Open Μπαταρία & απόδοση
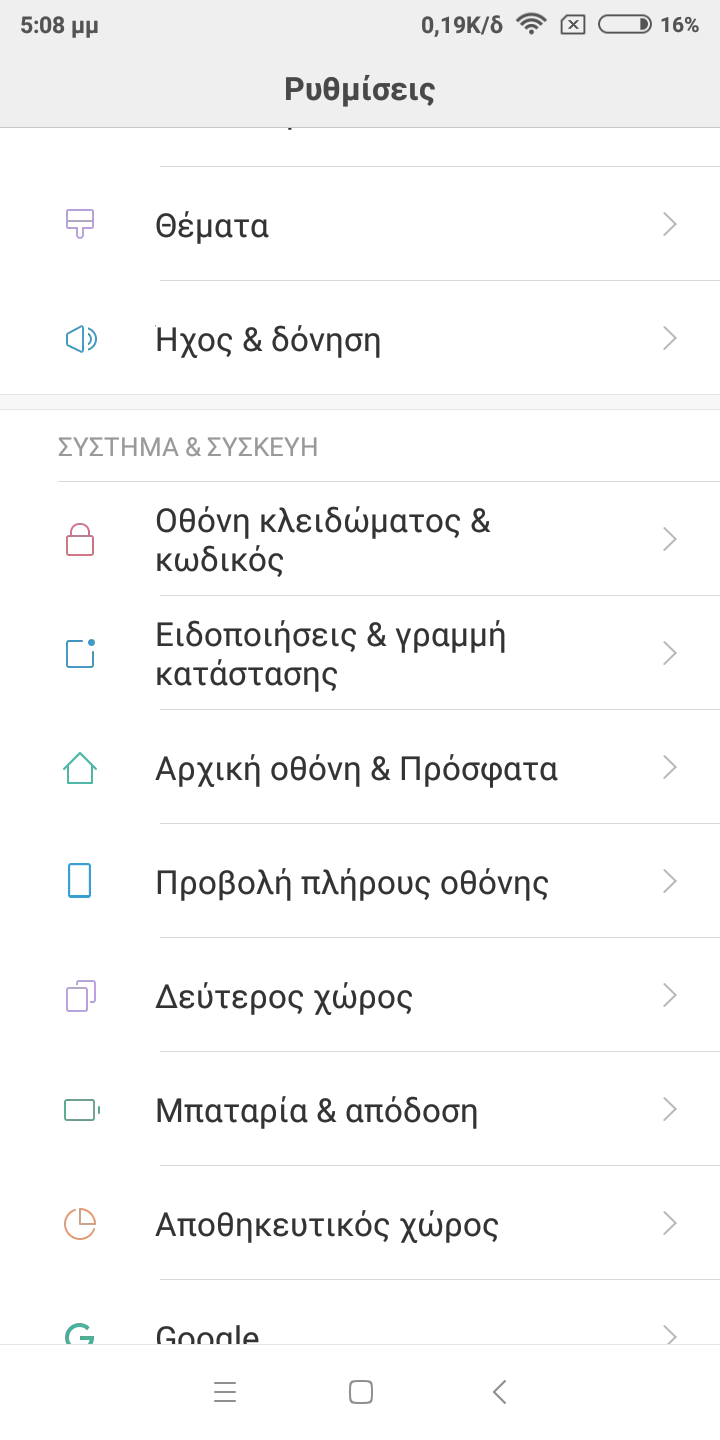The height and width of the screenshot is (1440, 720). 360,1109
